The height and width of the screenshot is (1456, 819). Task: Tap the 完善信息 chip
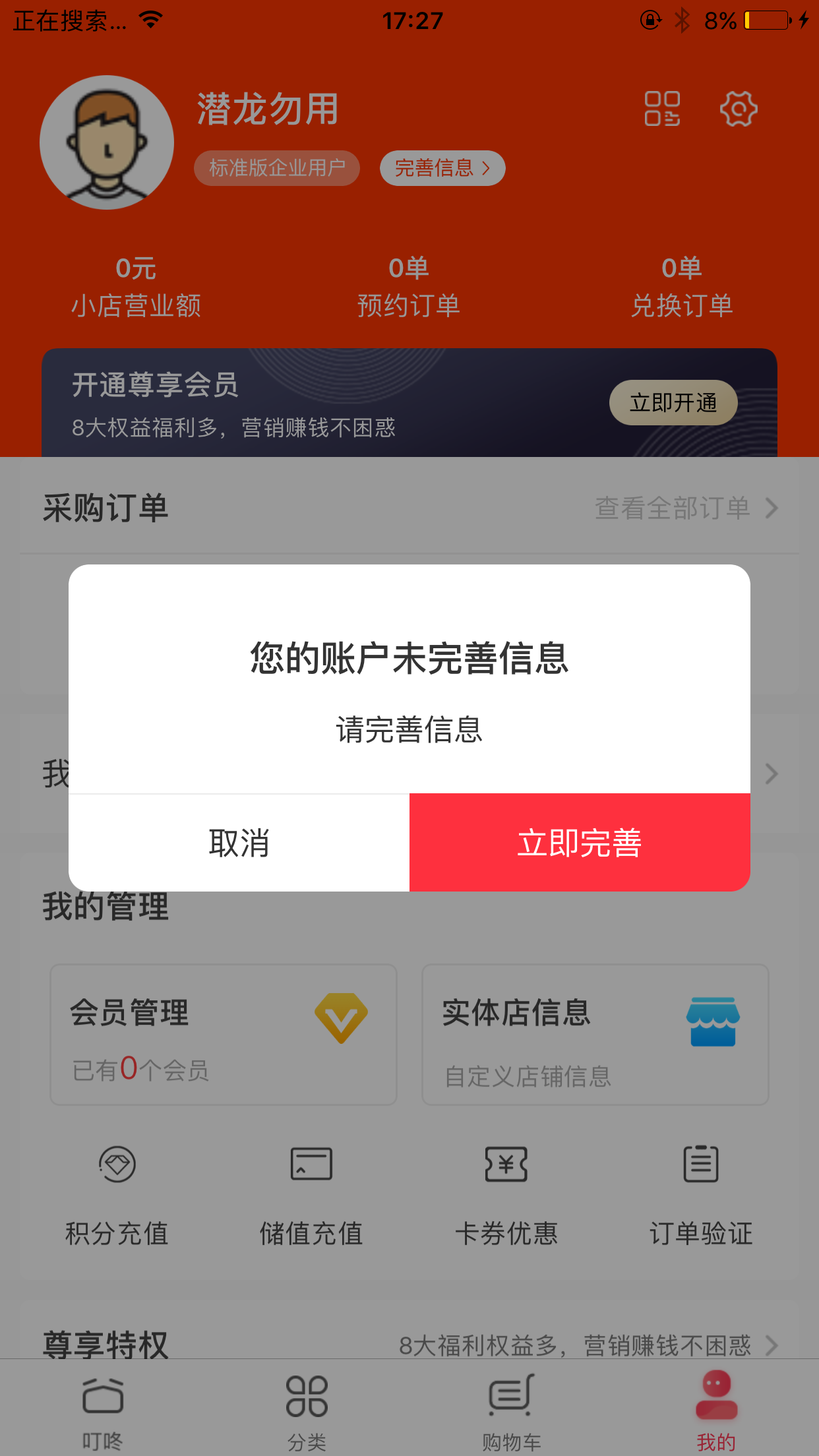tap(442, 168)
